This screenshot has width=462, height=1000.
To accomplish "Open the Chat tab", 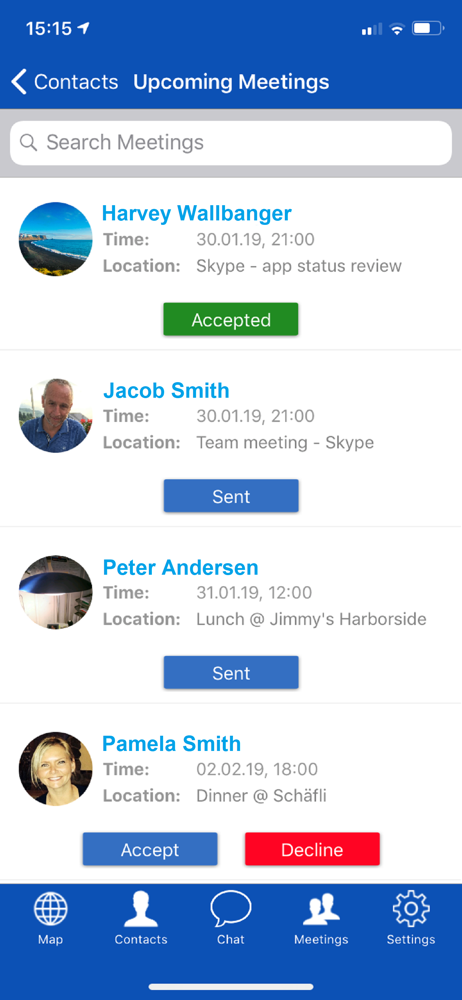I will click(x=231, y=918).
